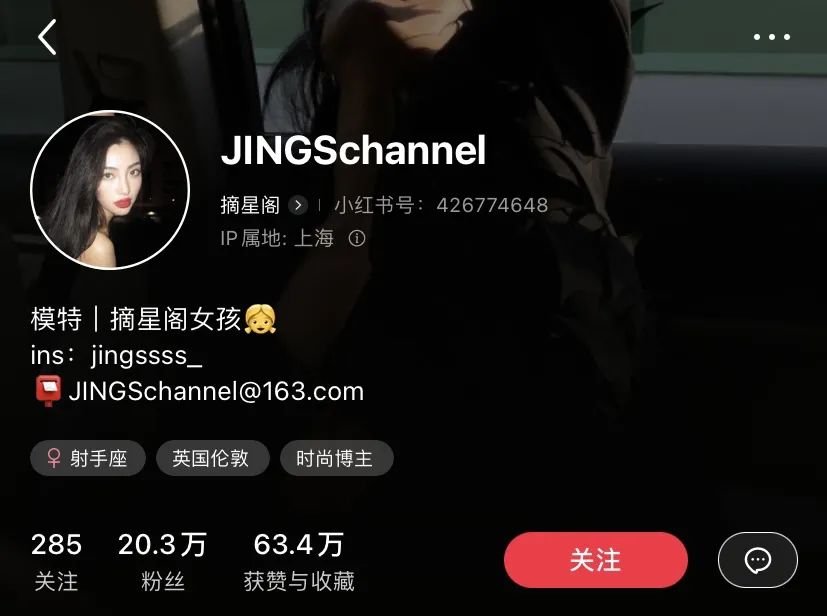Tap the 时尚博主 tag chip
The width and height of the screenshot is (827, 616).
pyautogui.click(x=336, y=459)
